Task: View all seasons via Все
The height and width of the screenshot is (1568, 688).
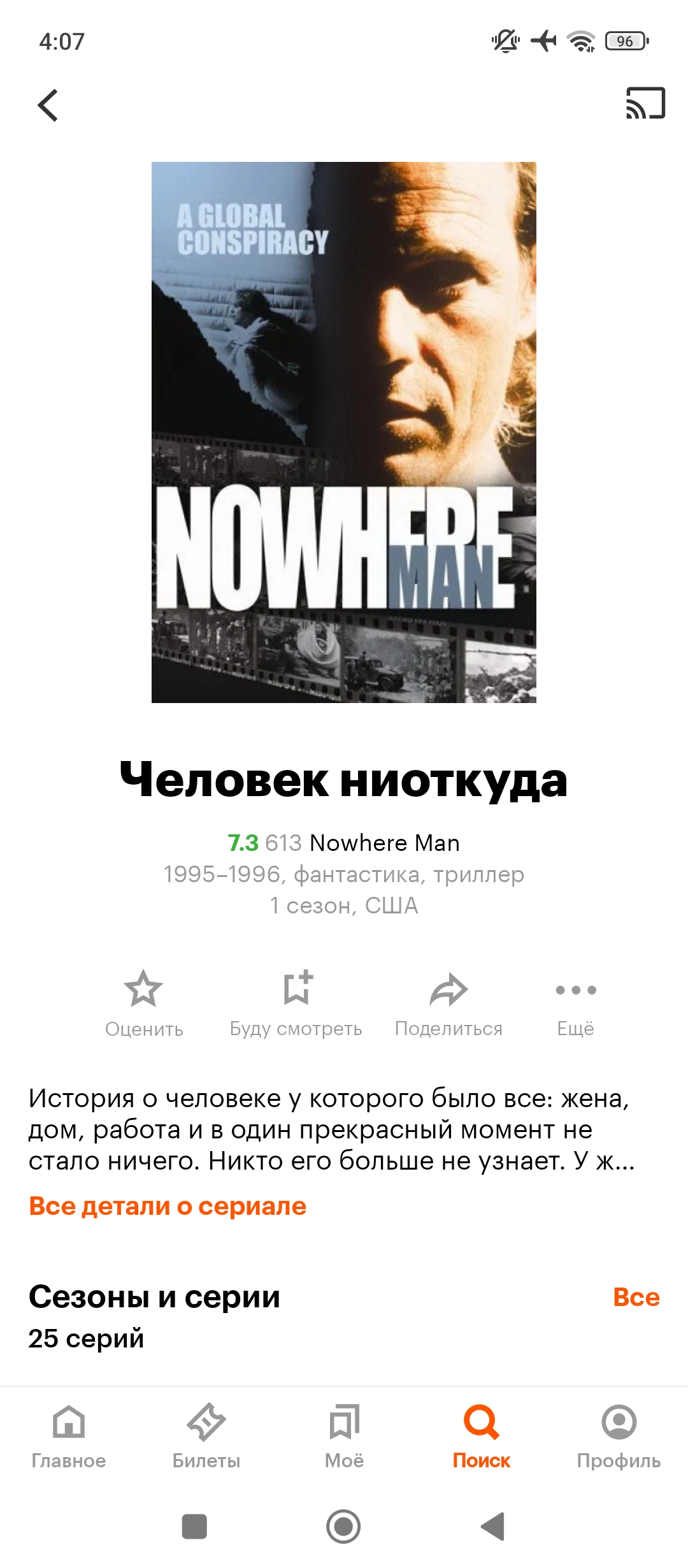Action: pos(636,1296)
